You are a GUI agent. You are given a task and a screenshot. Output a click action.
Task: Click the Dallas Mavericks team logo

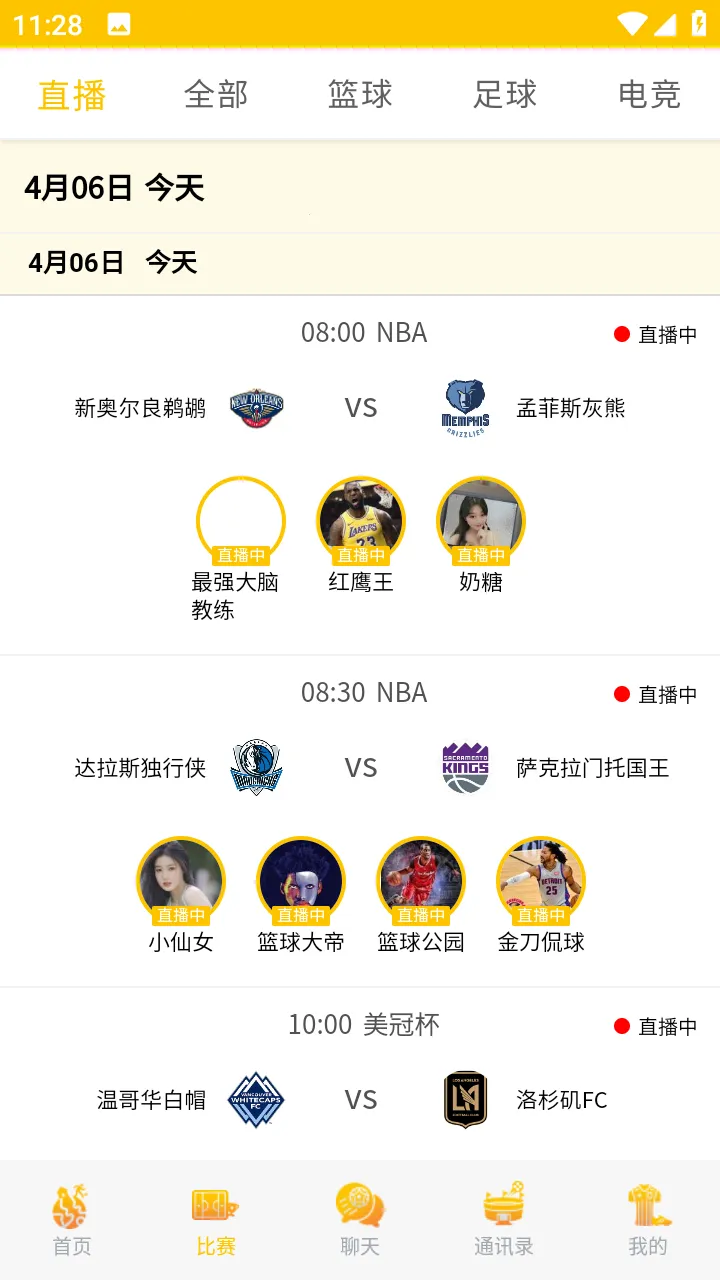(257, 766)
